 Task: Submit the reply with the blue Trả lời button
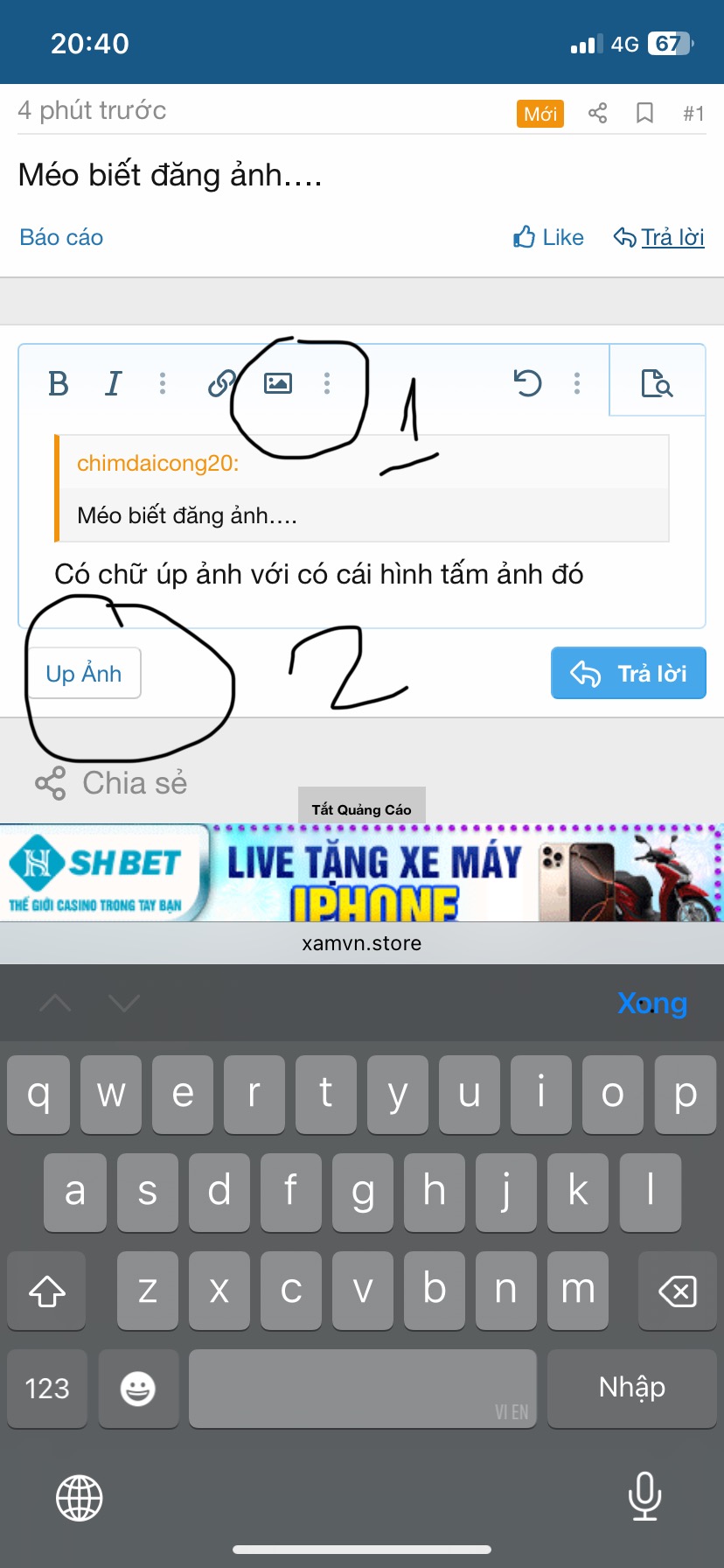coord(628,674)
